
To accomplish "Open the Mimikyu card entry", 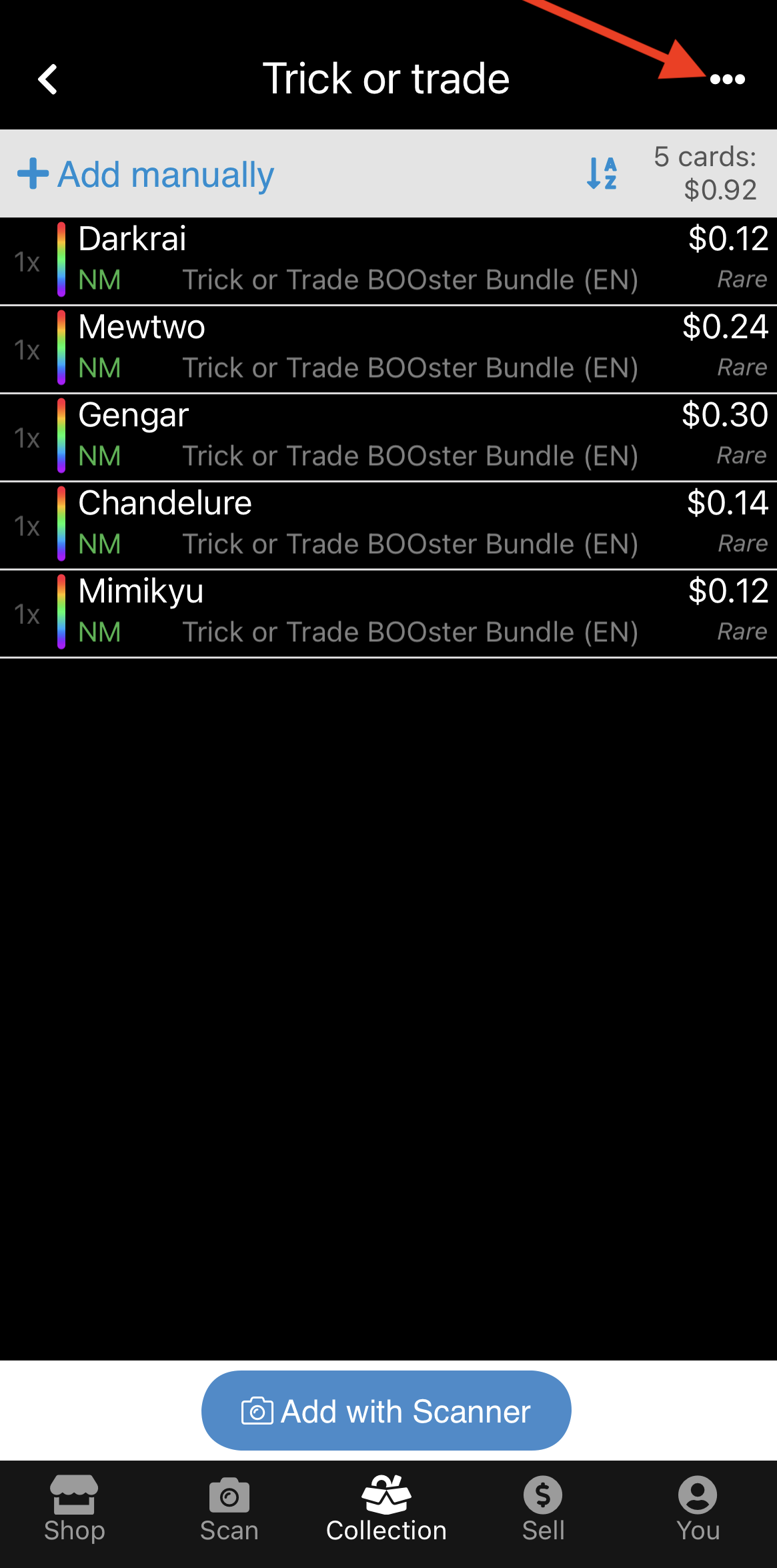I will [387, 613].
